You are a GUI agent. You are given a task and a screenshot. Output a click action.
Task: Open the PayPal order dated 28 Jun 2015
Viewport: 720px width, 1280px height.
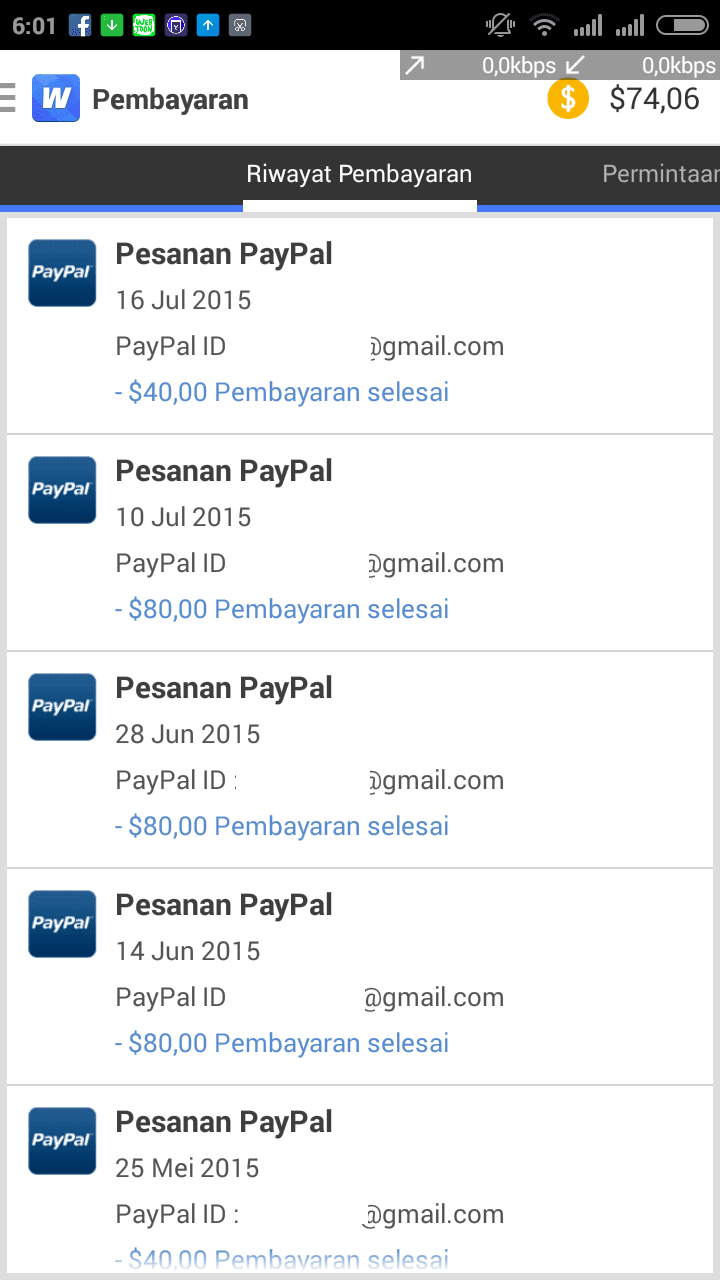tap(360, 759)
